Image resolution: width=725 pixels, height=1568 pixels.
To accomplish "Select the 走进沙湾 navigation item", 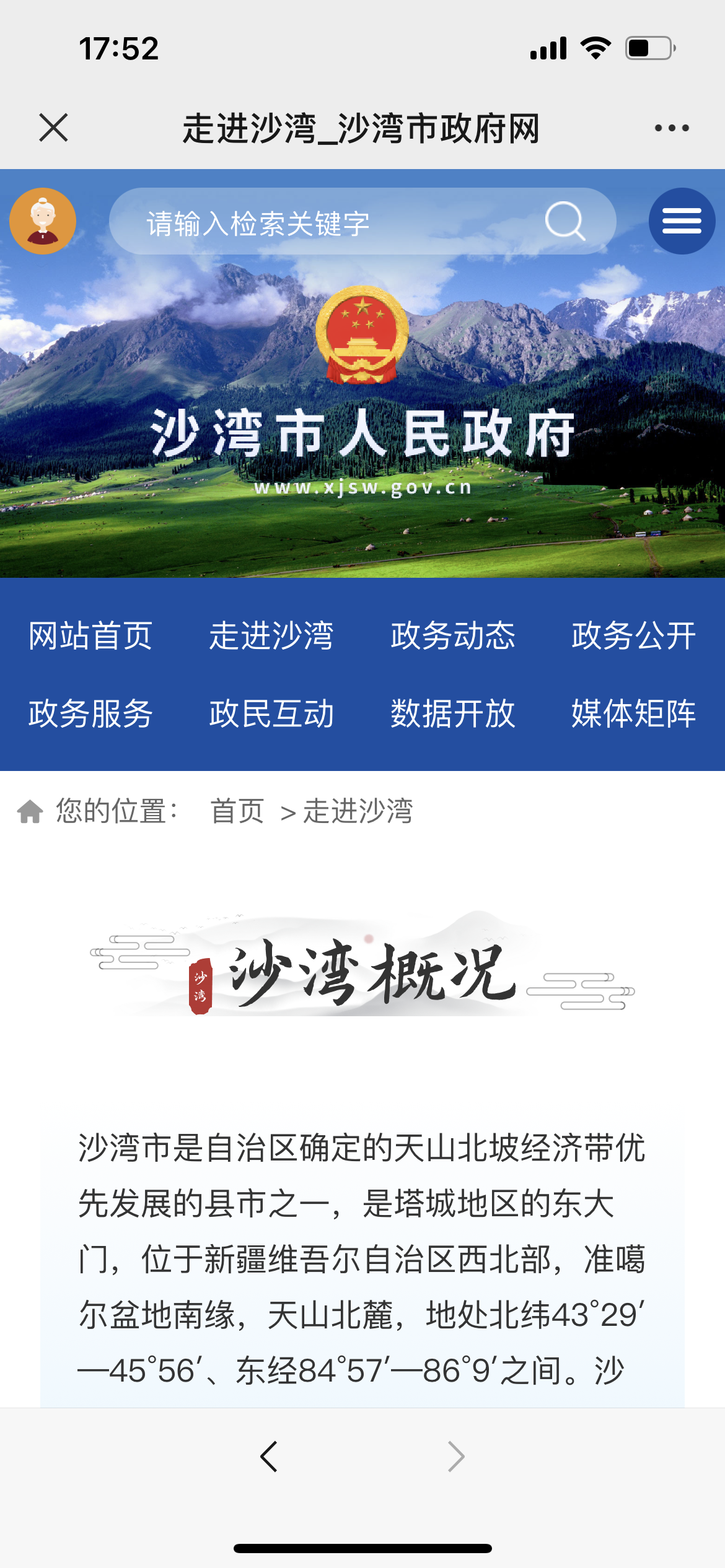I will (x=271, y=635).
